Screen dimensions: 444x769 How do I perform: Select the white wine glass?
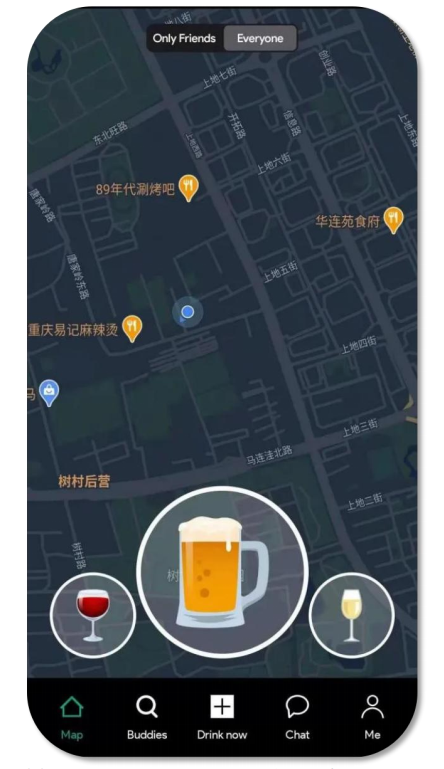pyautogui.click(x=351, y=615)
